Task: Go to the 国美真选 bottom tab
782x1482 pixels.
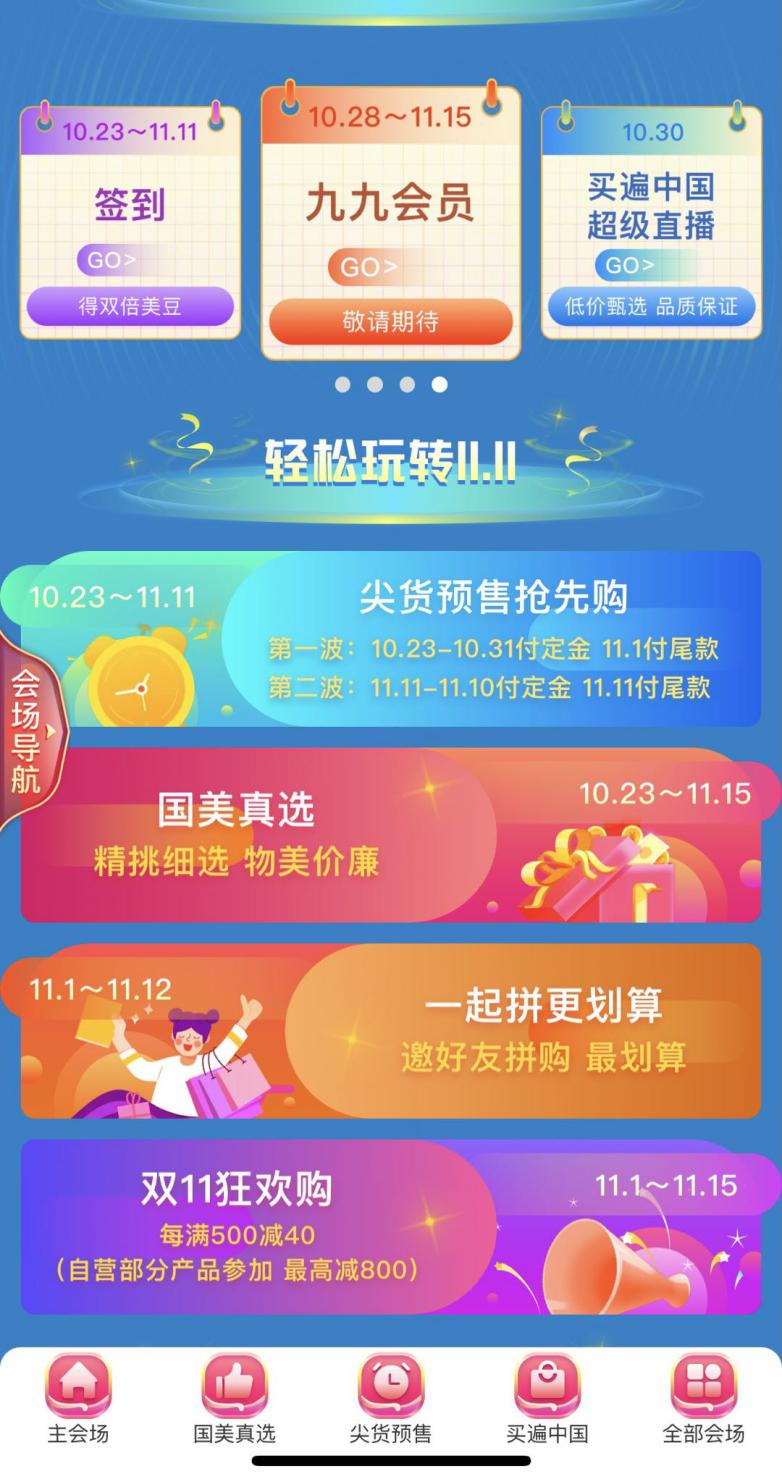Action: [x=234, y=1400]
